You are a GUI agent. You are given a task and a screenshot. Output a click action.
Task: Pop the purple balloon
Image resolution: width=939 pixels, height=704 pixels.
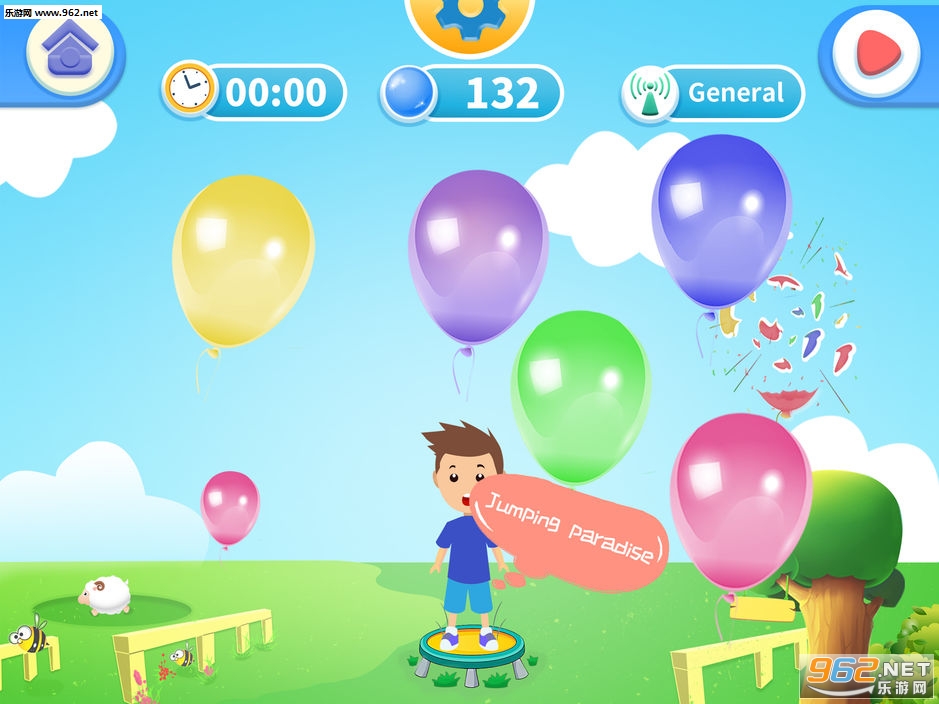coord(478,258)
